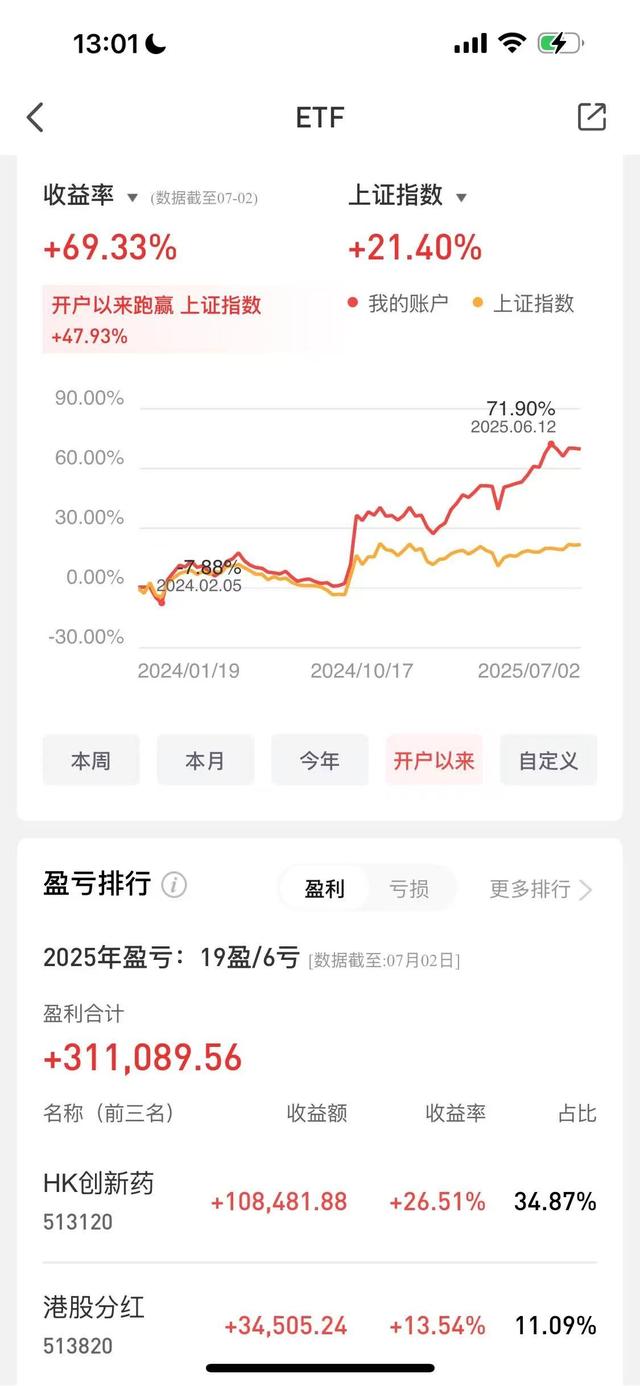Switch to the 盈利 tab
This screenshot has height=1386, width=640.
tap(324, 888)
